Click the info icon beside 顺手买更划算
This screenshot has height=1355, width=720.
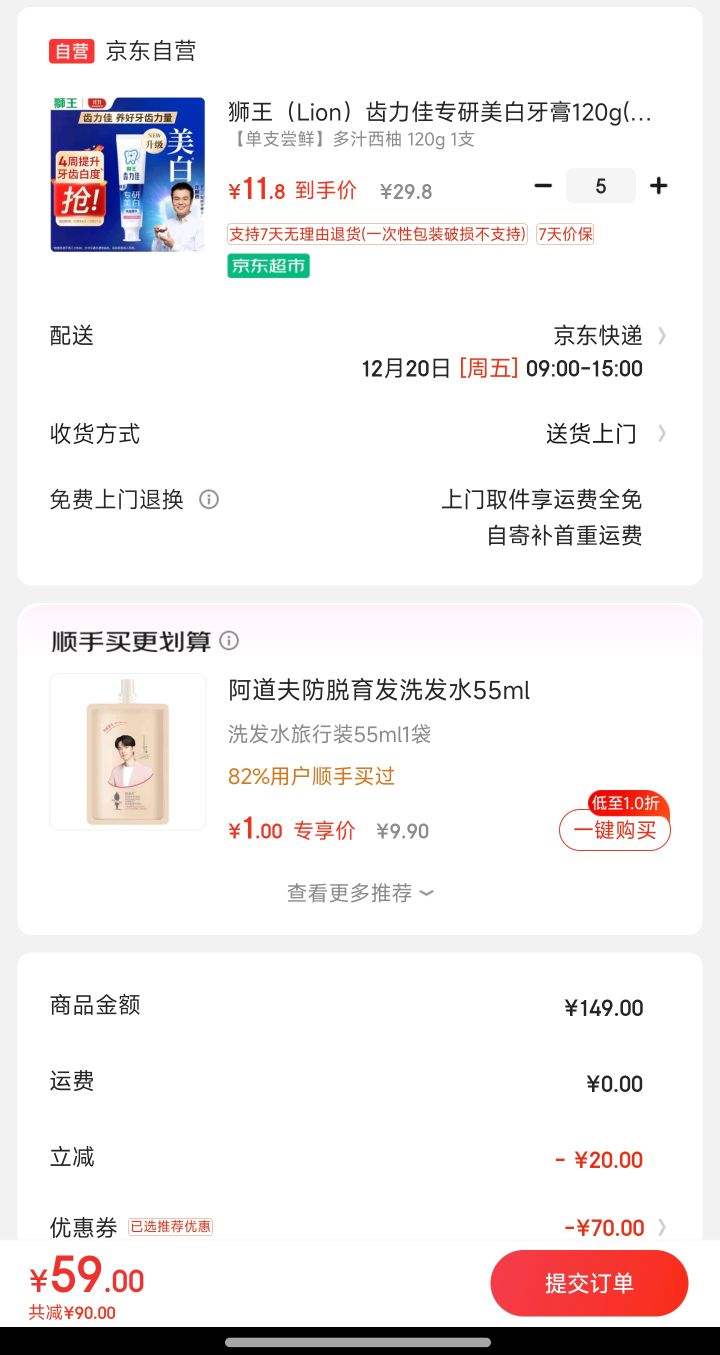229,640
